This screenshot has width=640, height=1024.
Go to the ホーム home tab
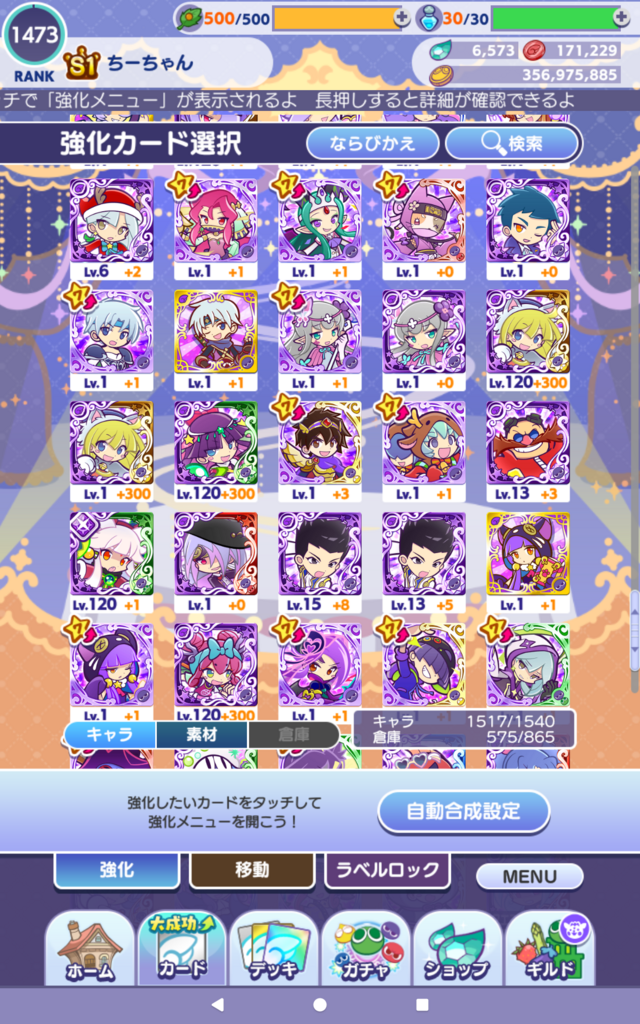point(89,950)
